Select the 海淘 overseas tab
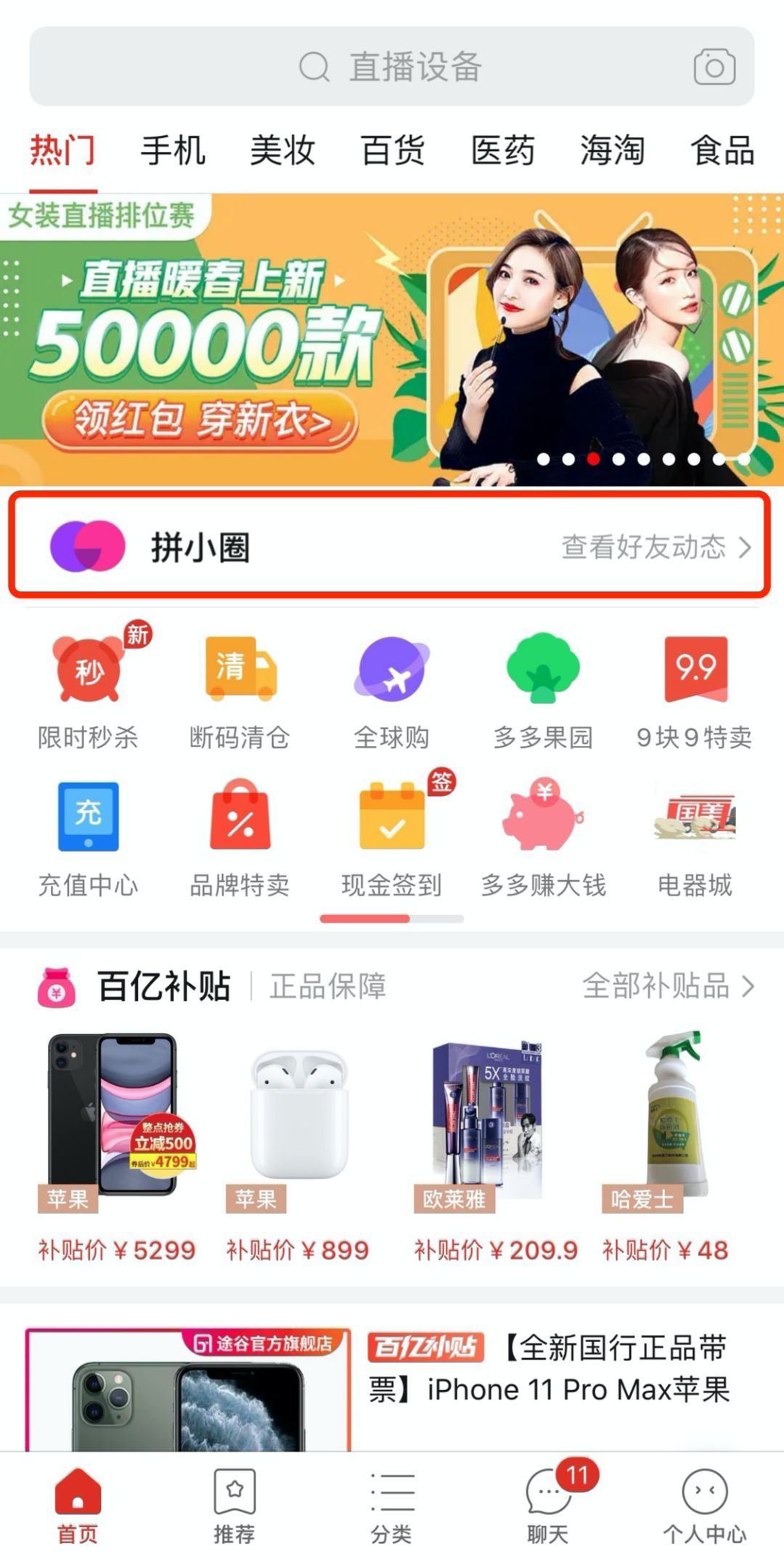 [613, 151]
